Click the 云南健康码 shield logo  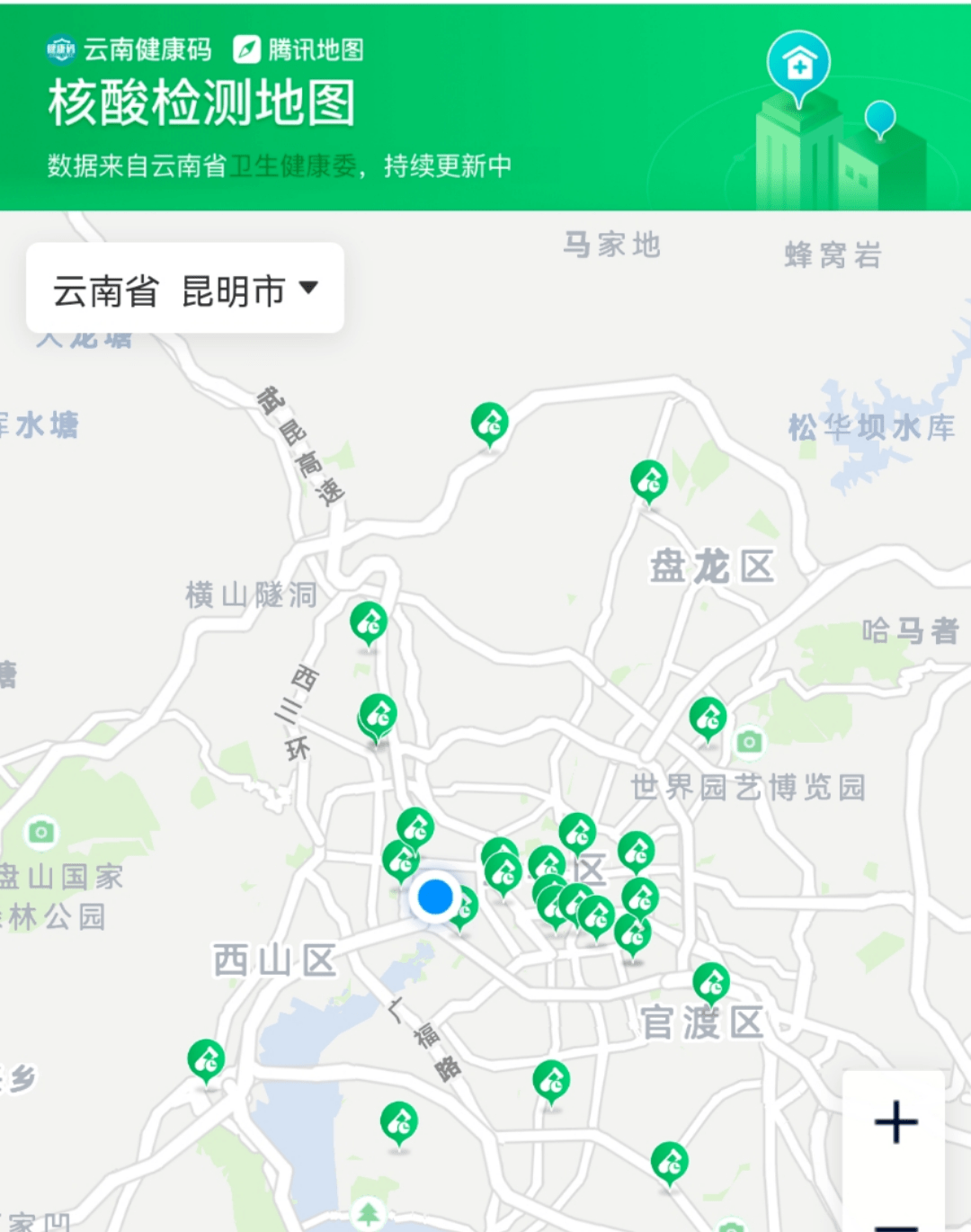click(x=59, y=51)
